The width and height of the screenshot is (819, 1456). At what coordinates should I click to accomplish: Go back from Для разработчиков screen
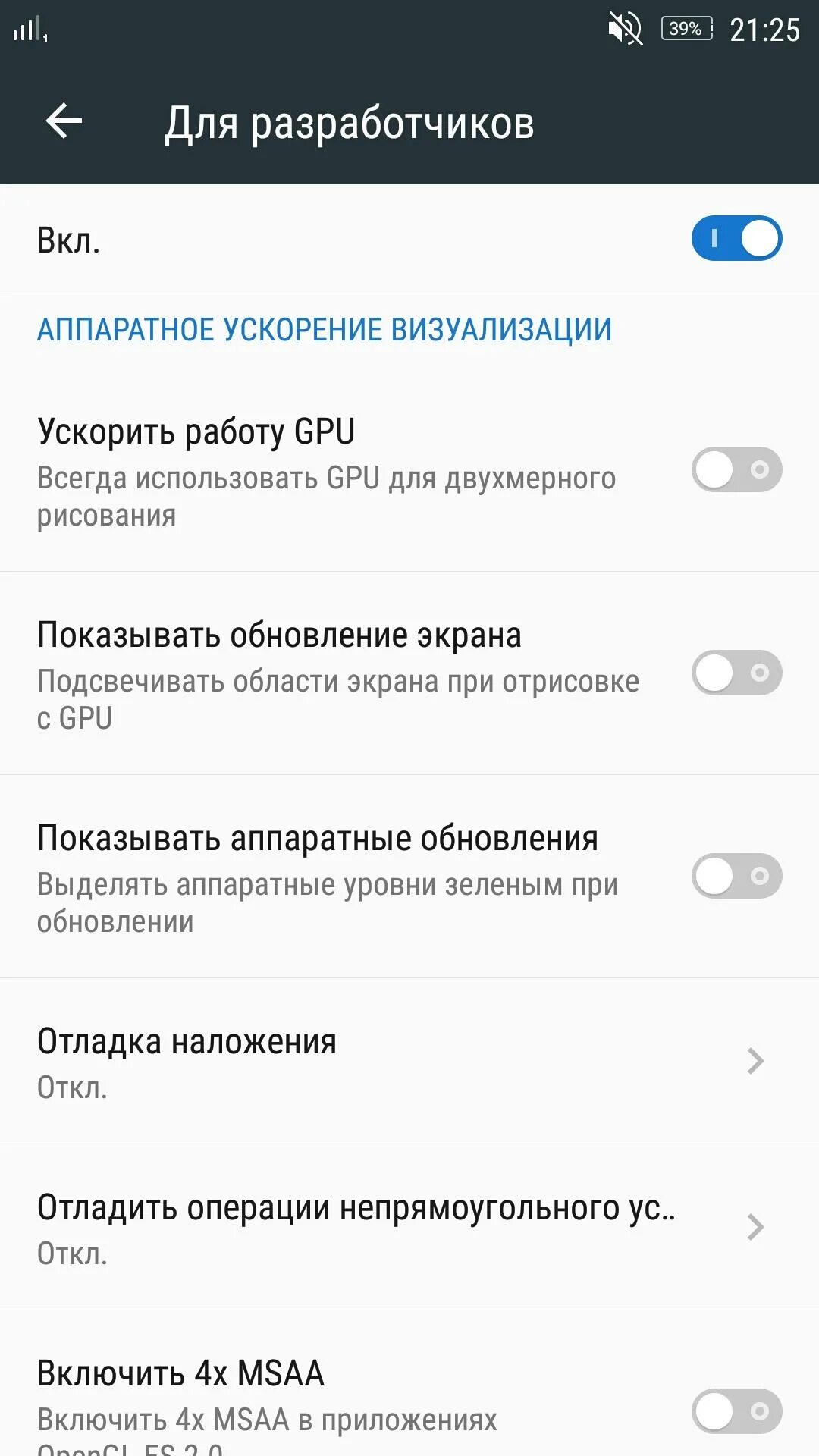tap(64, 121)
